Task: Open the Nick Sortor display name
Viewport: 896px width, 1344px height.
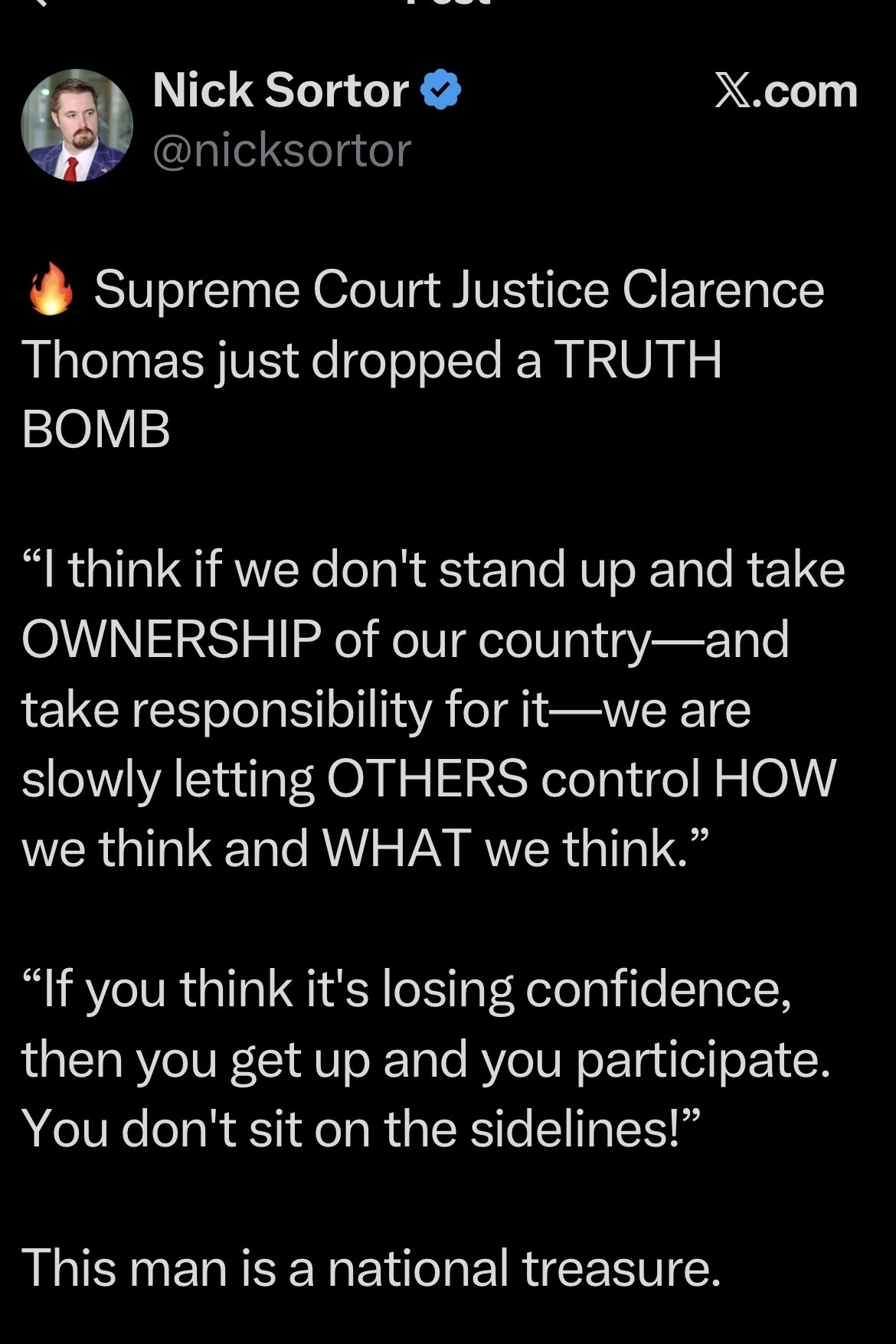Action: pos(280,90)
